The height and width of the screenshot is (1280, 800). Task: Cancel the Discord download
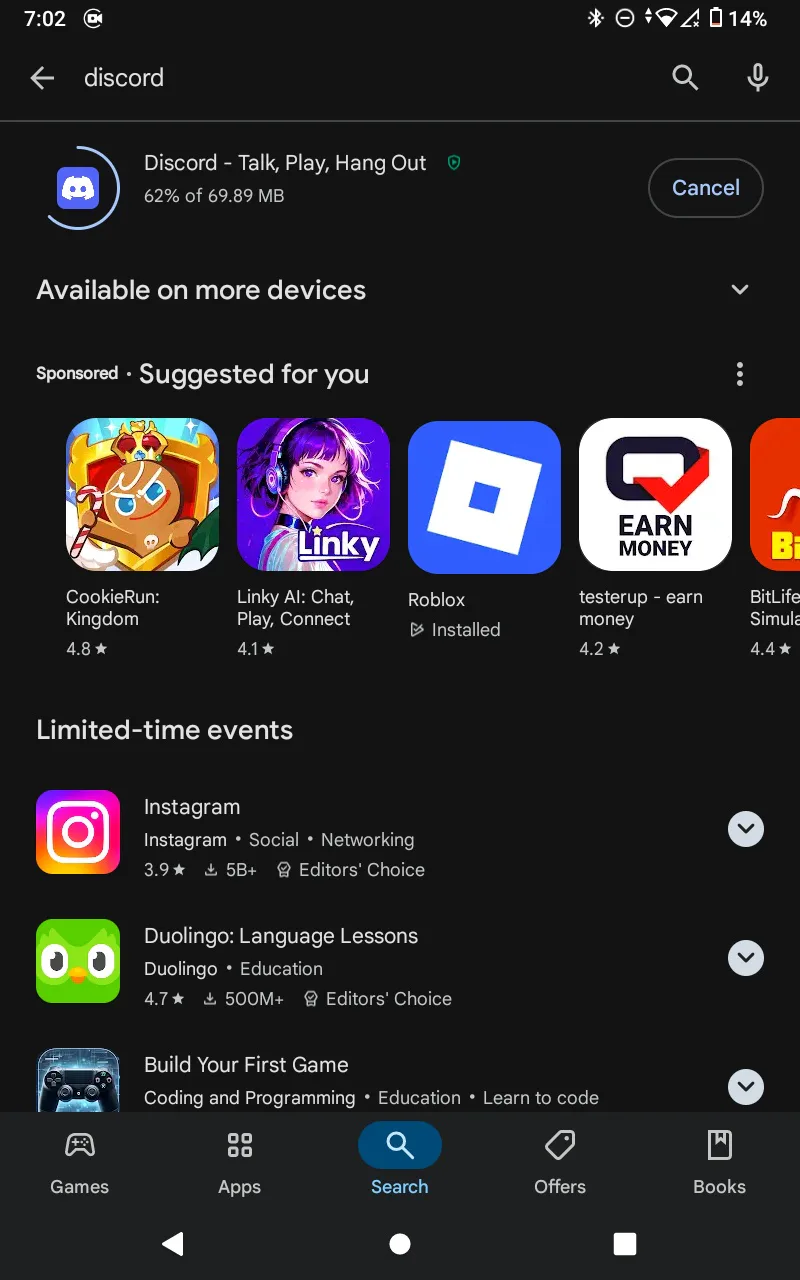coord(706,188)
